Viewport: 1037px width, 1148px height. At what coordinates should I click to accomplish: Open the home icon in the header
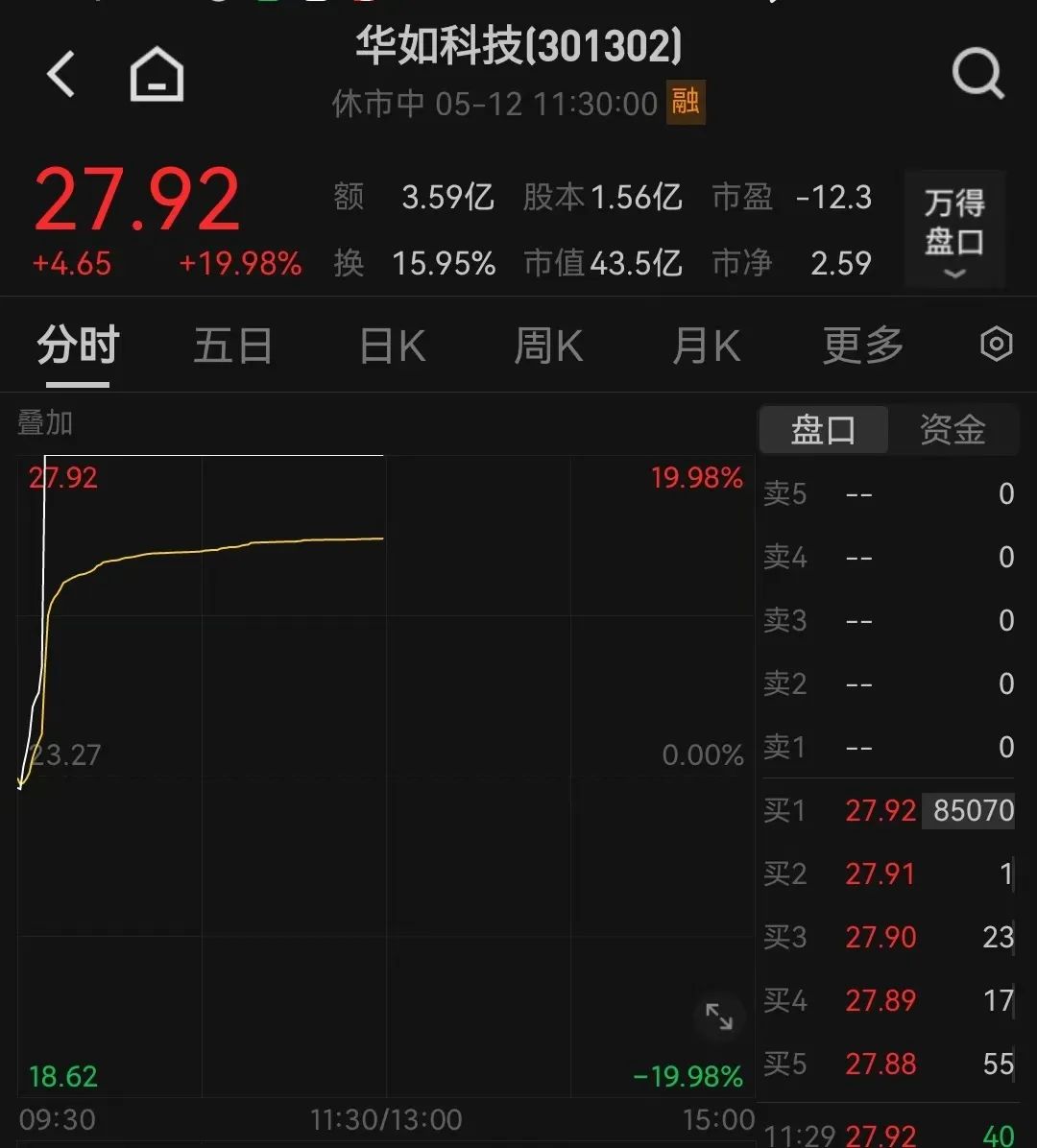[157, 75]
